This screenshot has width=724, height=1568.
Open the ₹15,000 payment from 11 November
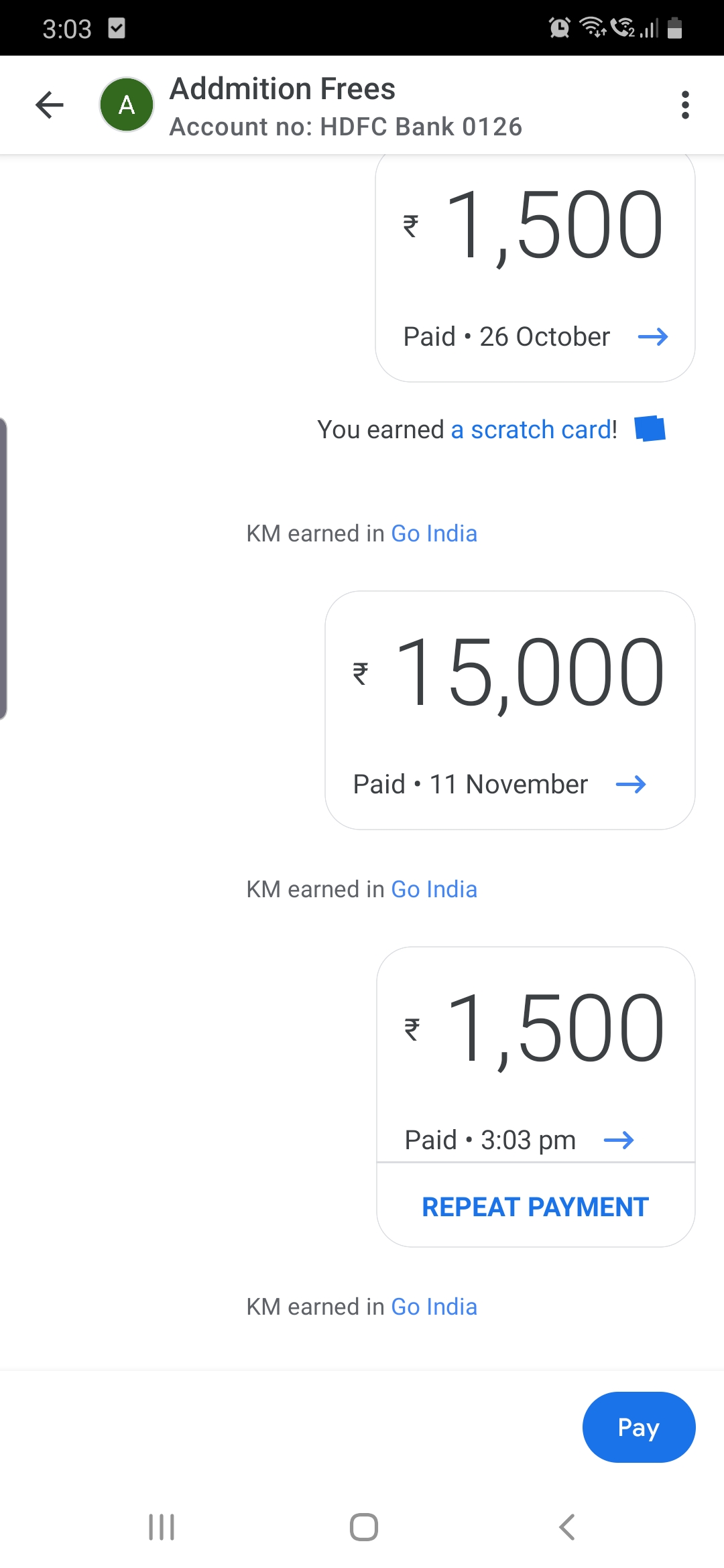coord(510,710)
